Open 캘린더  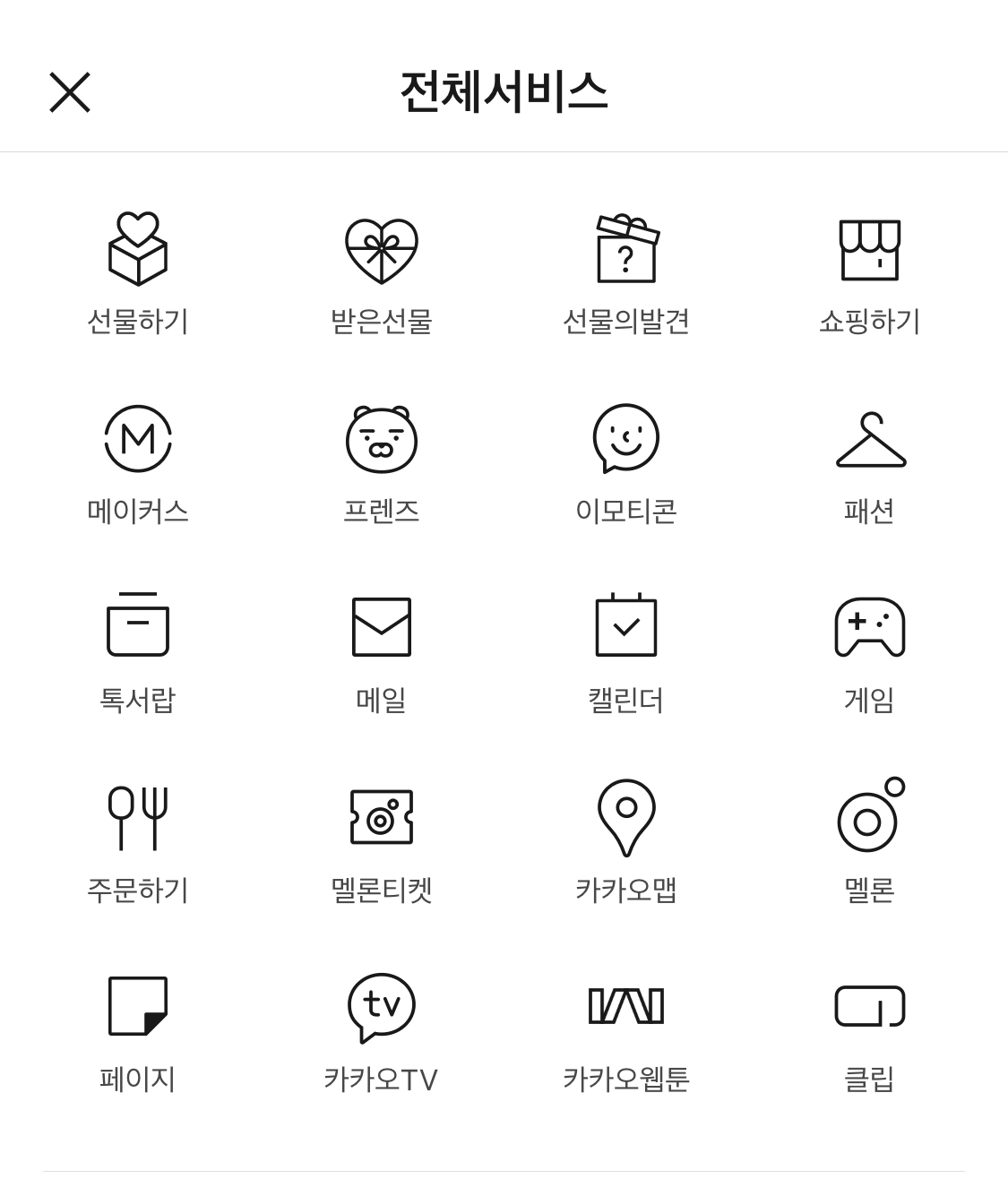[626, 653]
